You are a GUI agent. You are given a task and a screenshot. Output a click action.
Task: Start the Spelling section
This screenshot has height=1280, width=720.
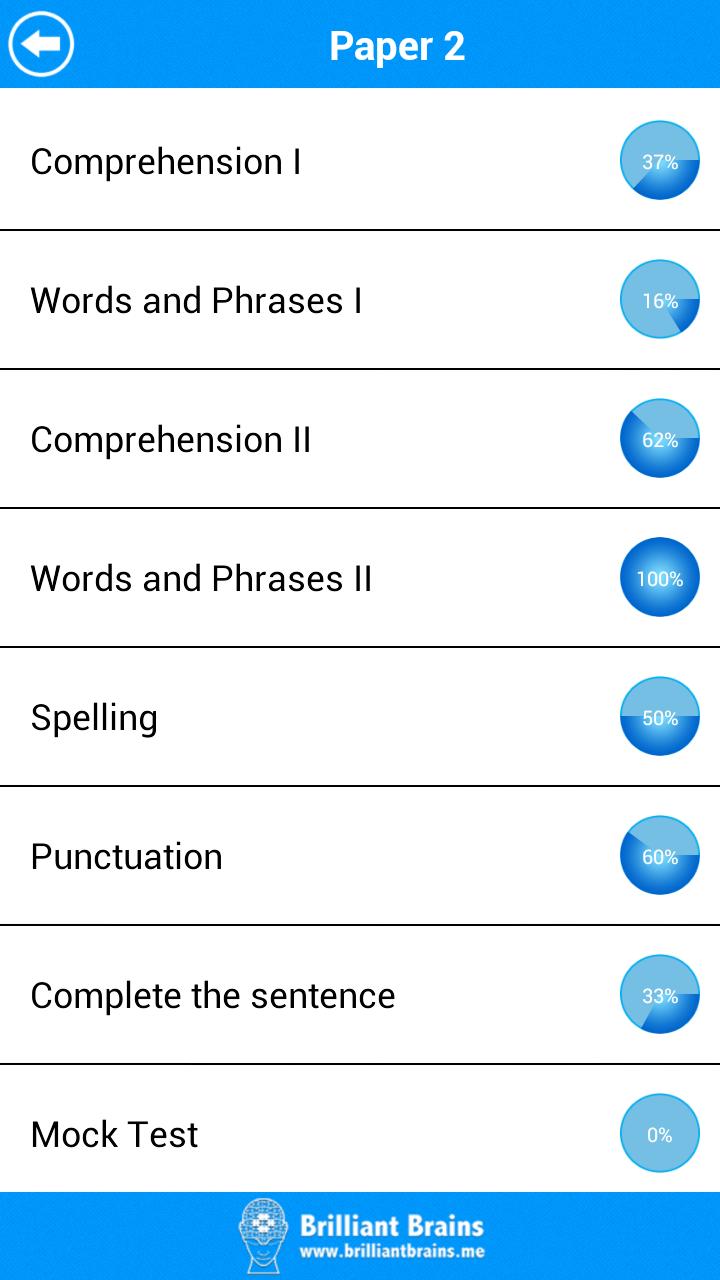360,717
